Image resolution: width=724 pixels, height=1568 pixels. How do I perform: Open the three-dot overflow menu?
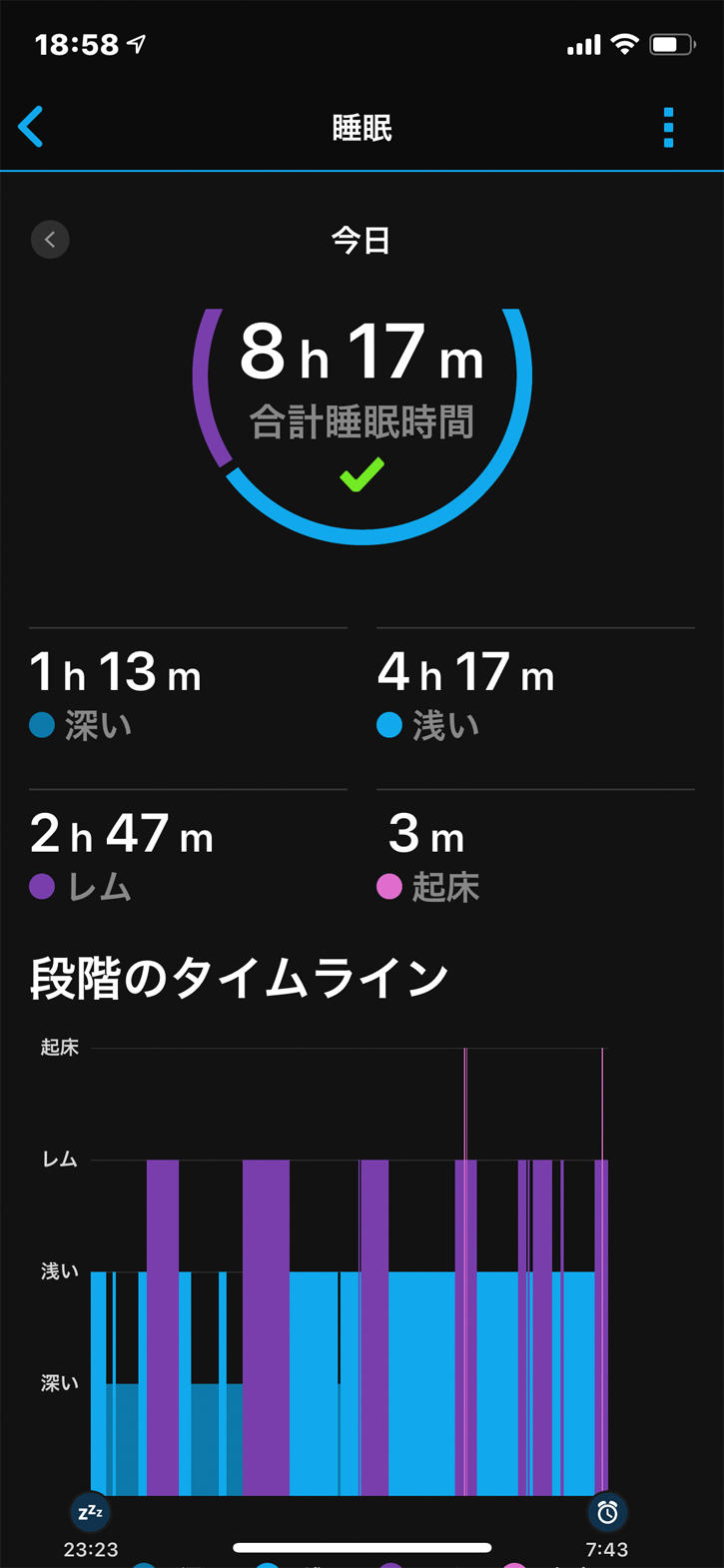click(x=667, y=128)
